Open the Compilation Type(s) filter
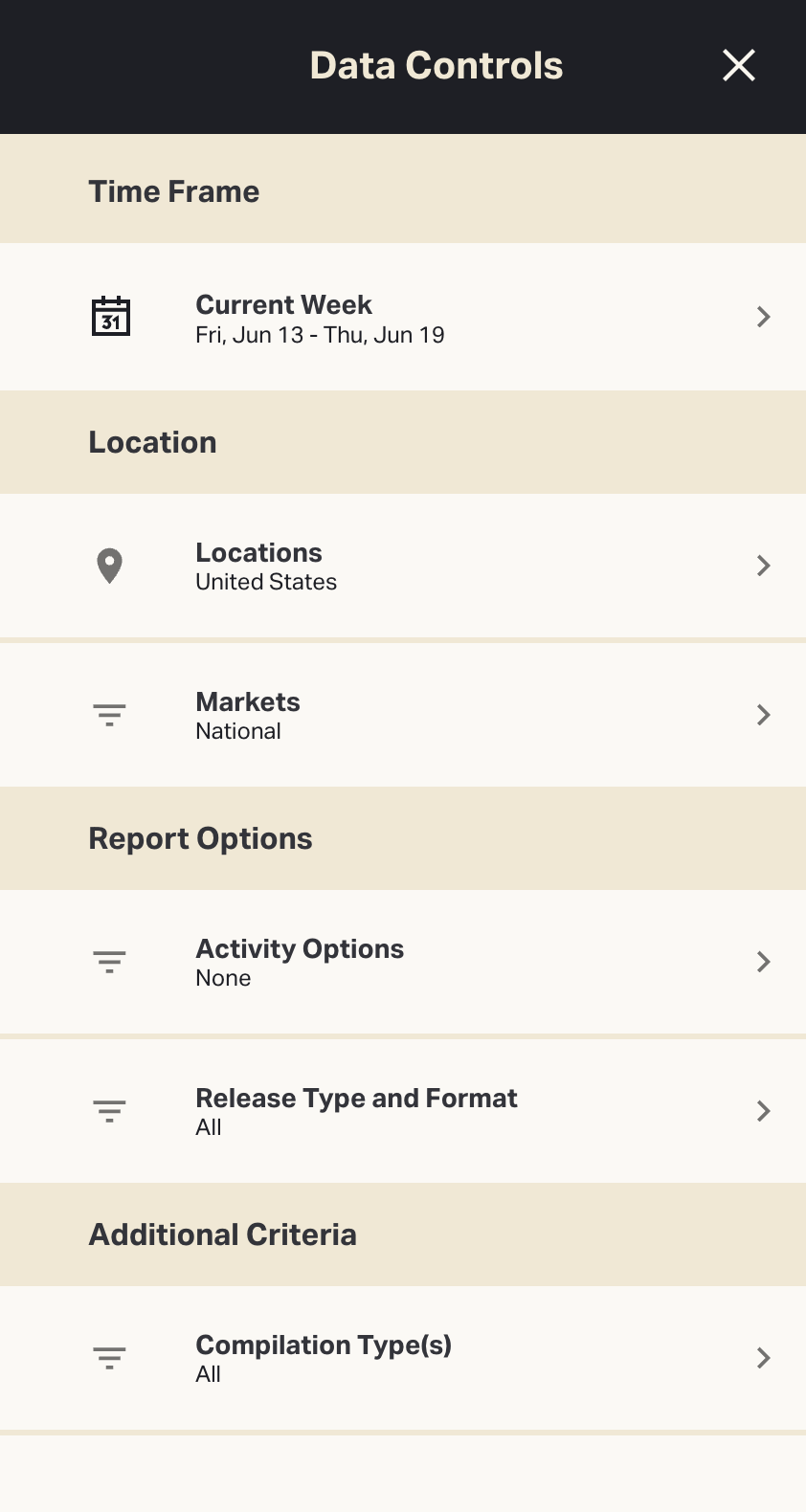 (402, 1358)
